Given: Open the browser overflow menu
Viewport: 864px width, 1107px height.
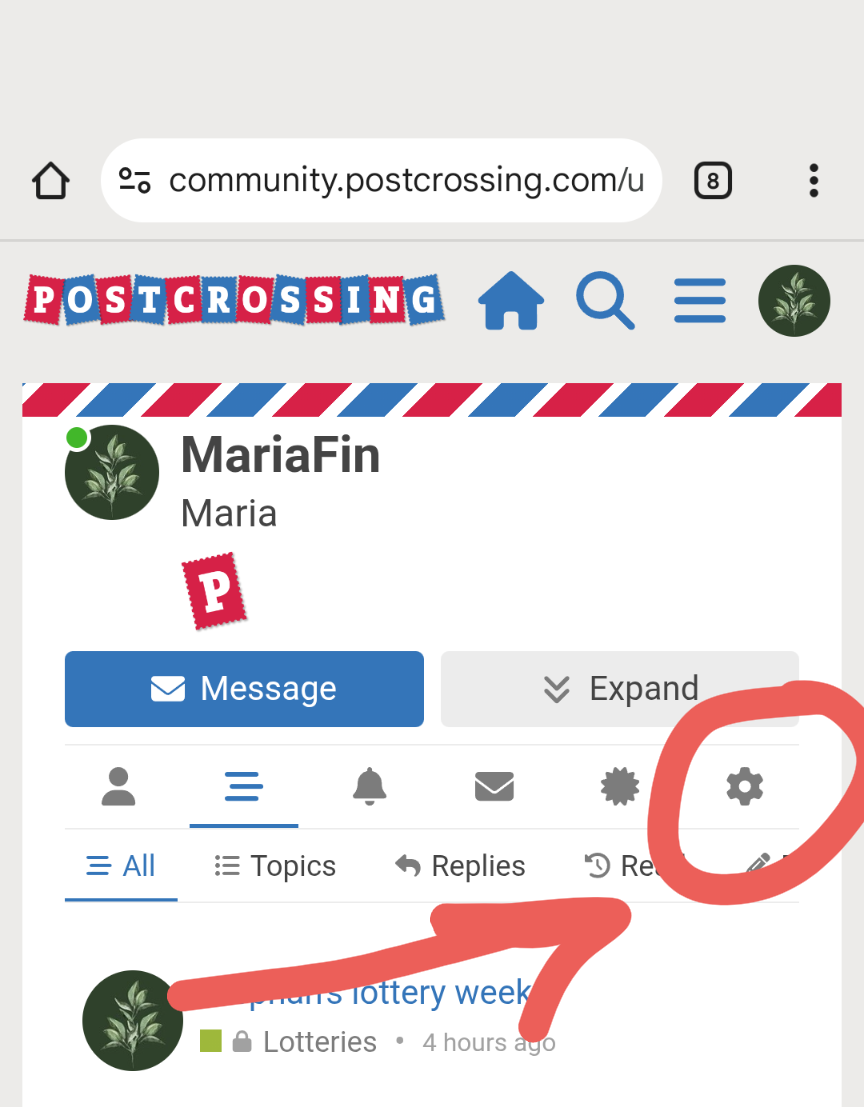Looking at the screenshot, I should (x=814, y=181).
